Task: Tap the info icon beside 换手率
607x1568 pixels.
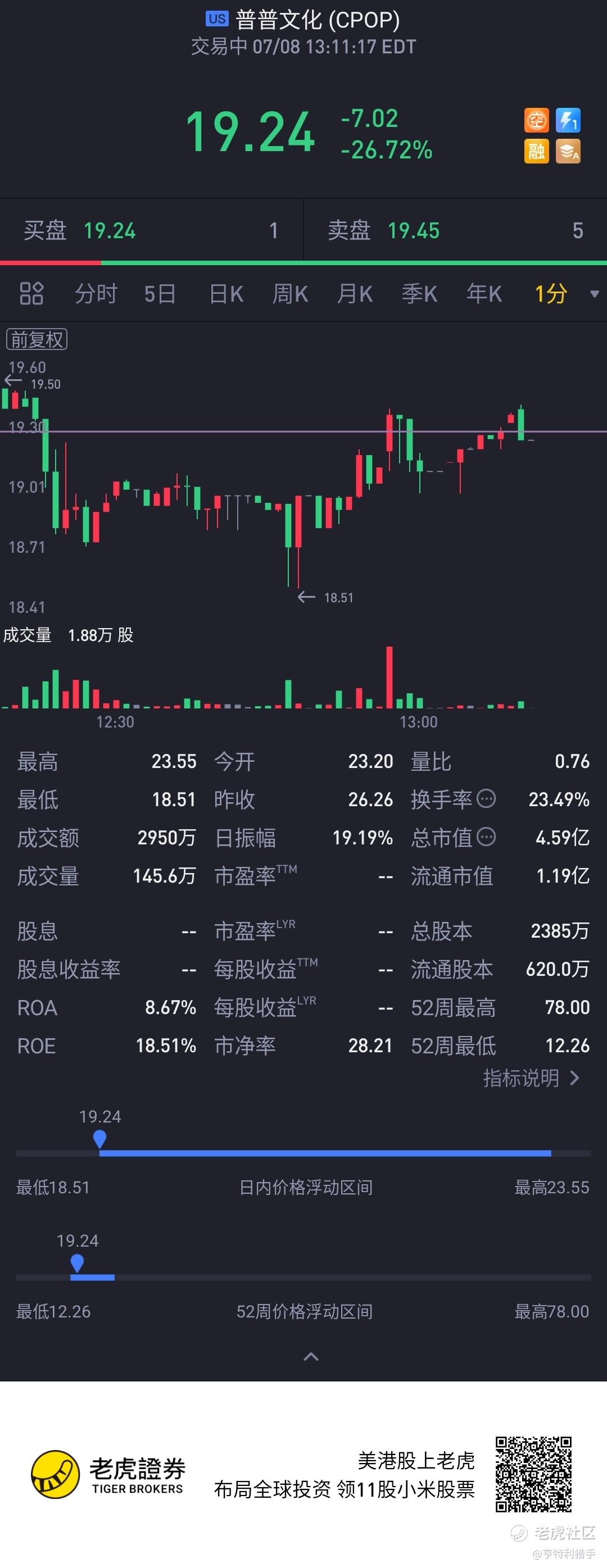Action: click(x=486, y=798)
